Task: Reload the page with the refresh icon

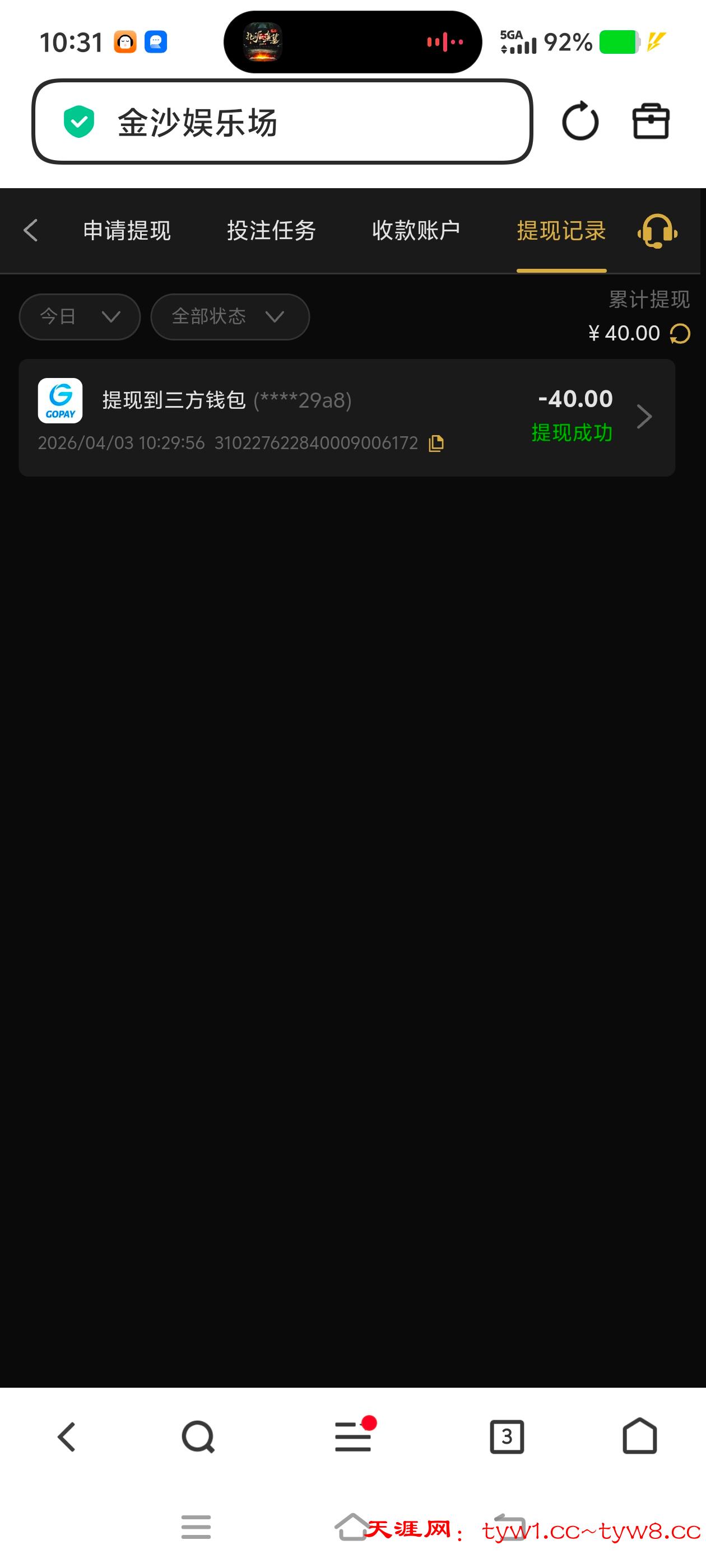Action: (579, 121)
